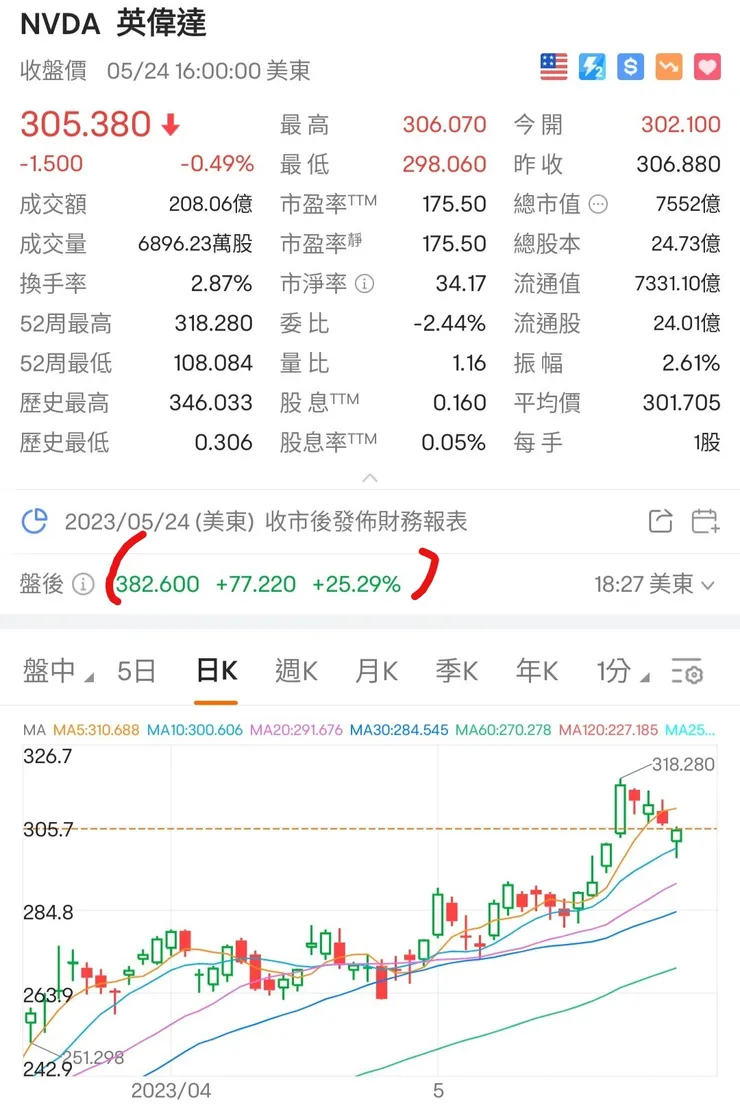The image size is (740, 1115).
Task: Add NVDA to favorites via heart icon
Action: click(x=706, y=67)
